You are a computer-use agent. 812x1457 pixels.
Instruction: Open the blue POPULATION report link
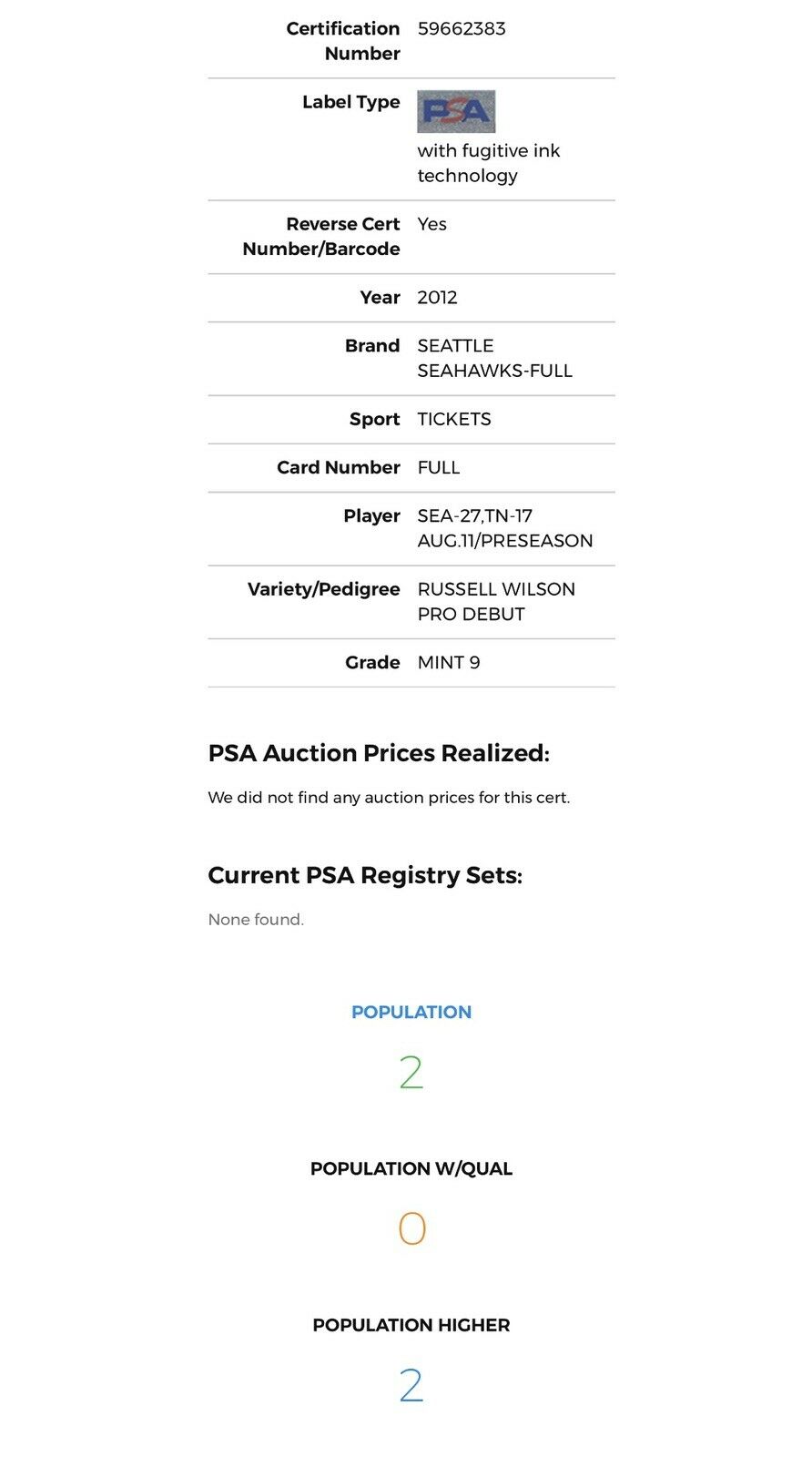pos(411,1012)
